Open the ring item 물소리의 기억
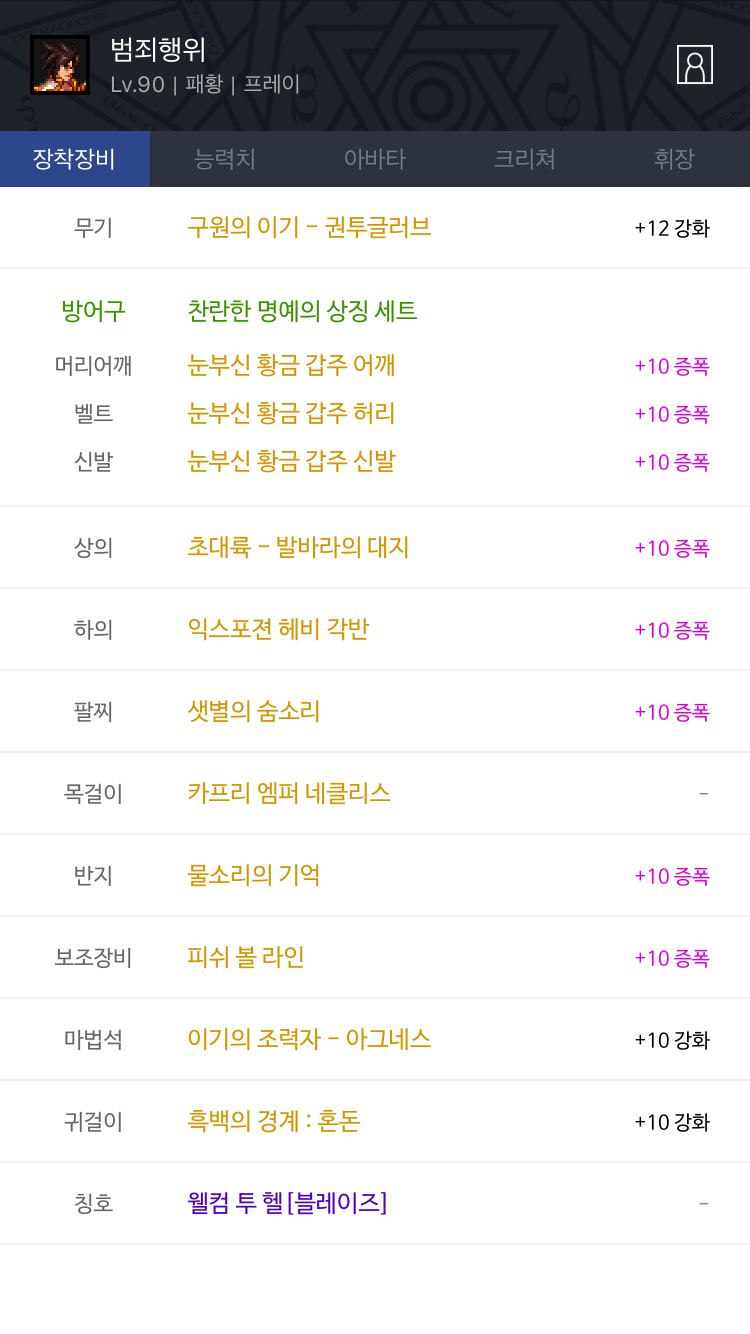The image size is (750, 1334). (x=254, y=875)
